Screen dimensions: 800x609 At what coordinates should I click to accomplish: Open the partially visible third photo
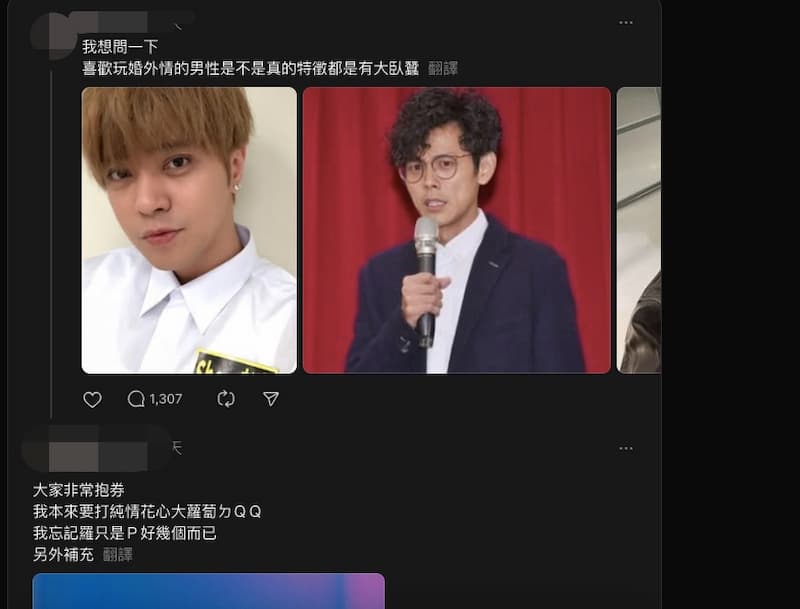tap(639, 230)
